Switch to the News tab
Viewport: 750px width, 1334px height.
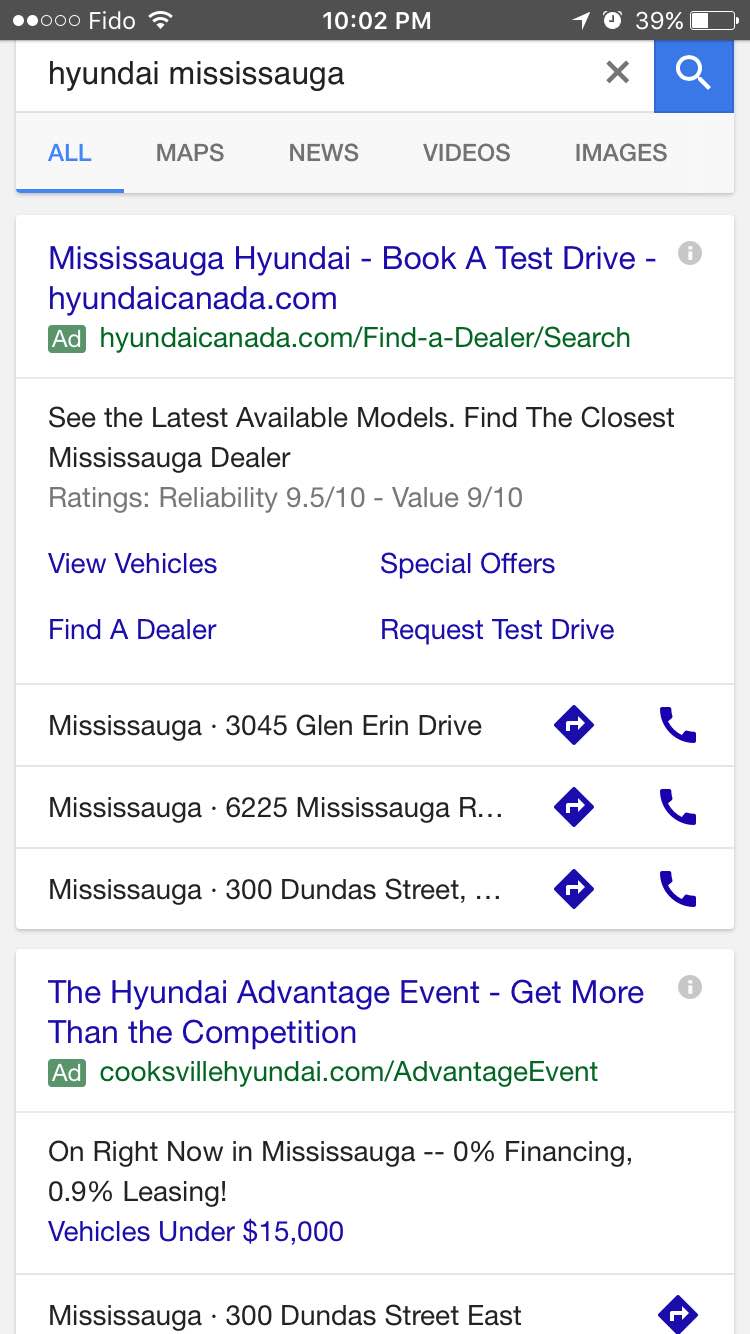[x=323, y=153]
